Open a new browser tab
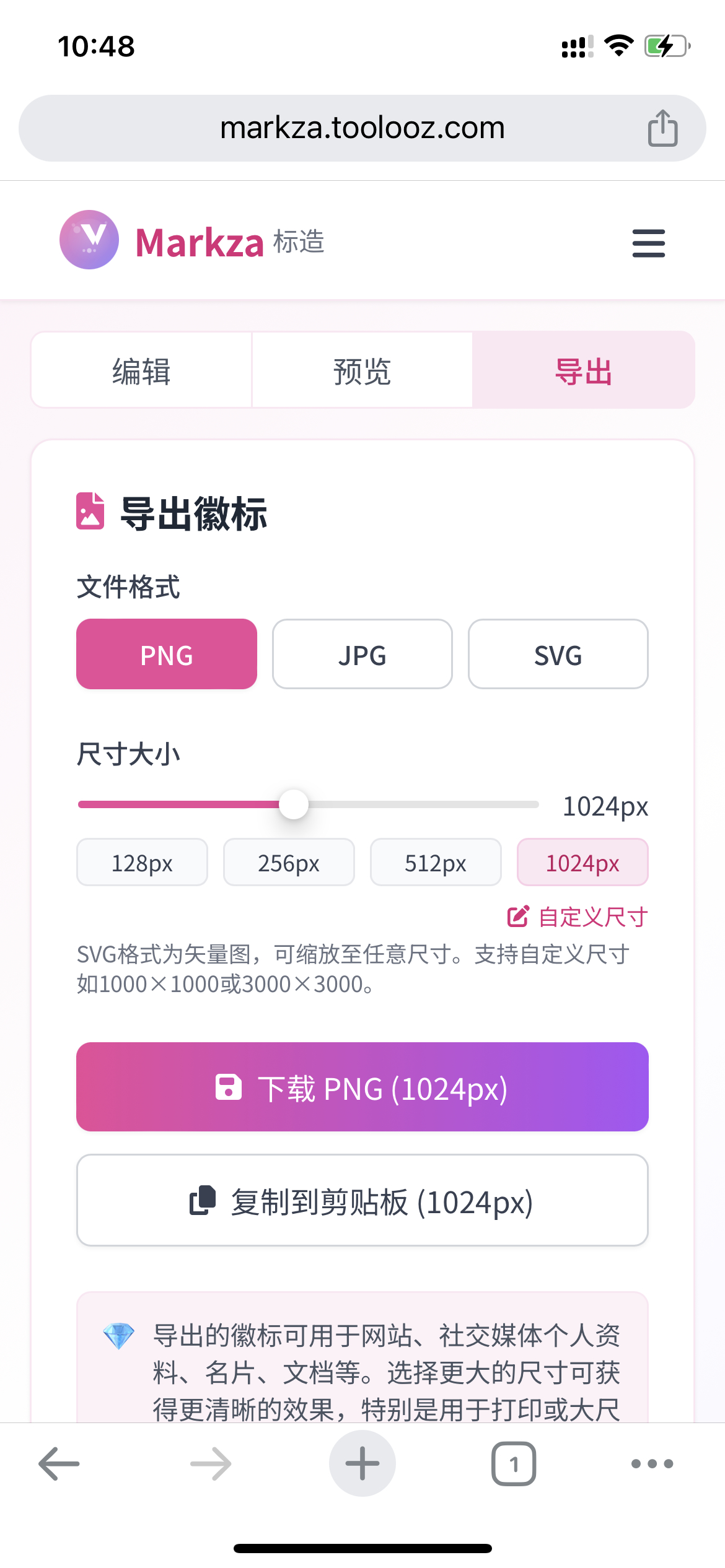This screenshot has width=725, height=1568. (x=362, y=1463)
